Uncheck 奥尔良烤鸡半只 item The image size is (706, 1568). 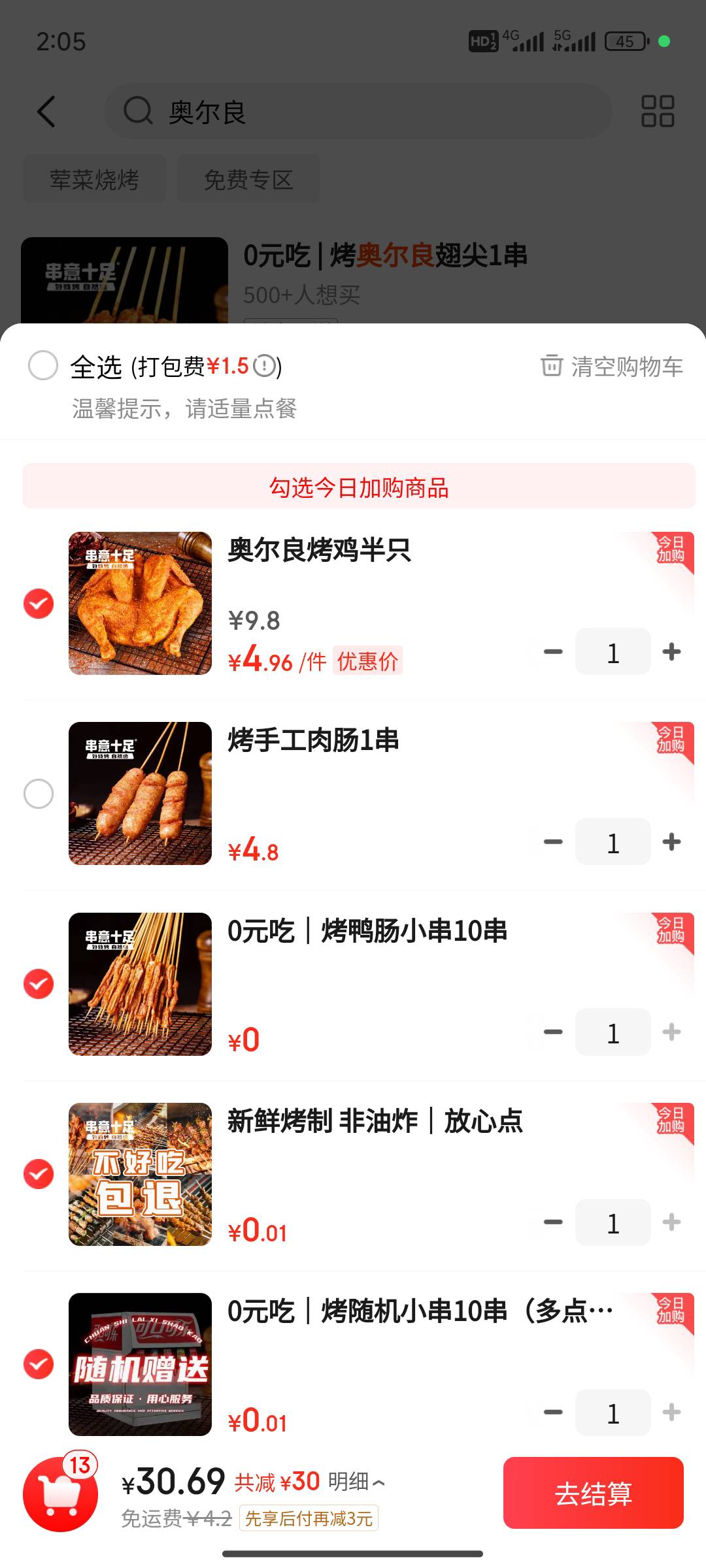click(x=39, y=603)
